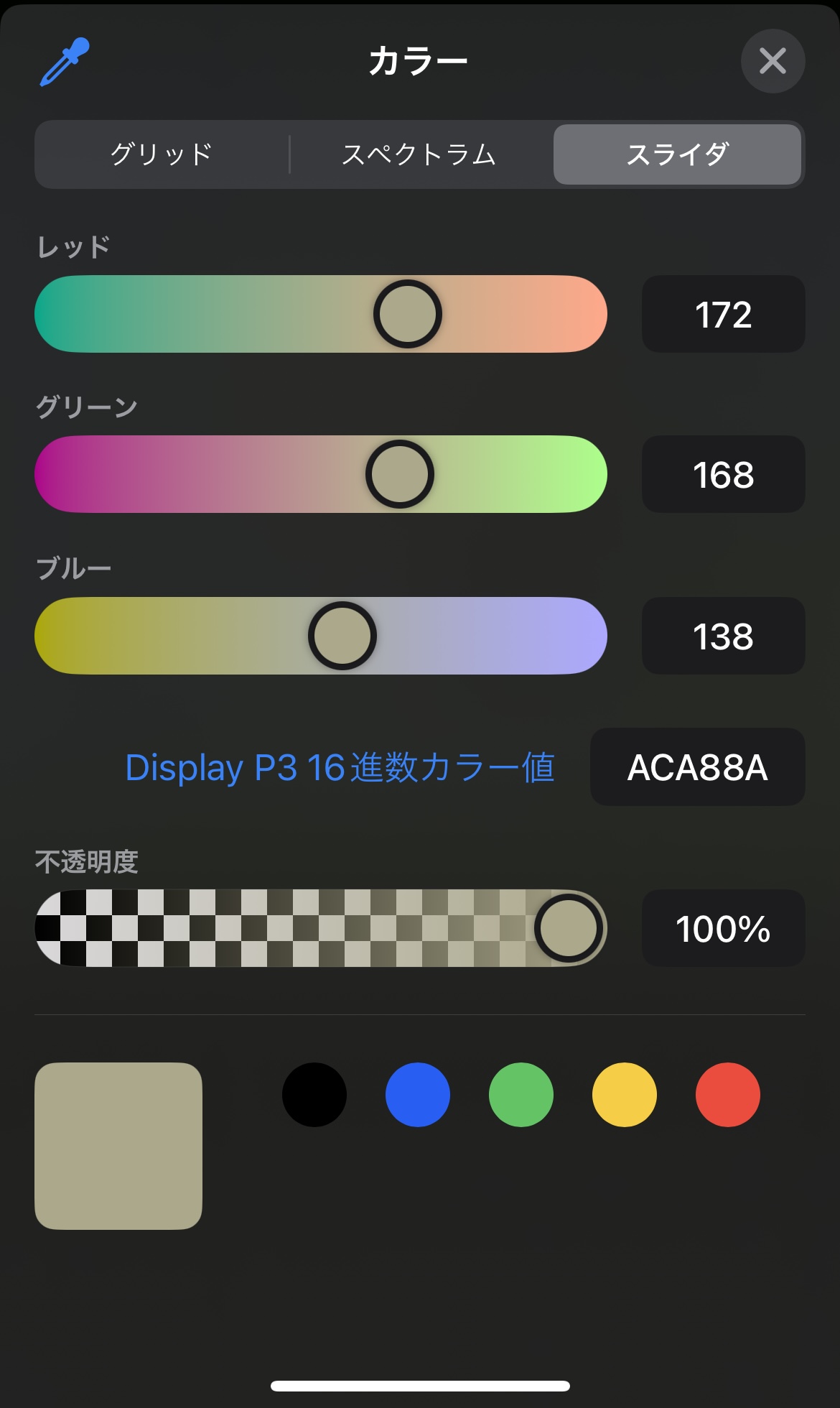The image size is (840, 1408).
Task: Edit the red value field 172
Action: point(723,314)
